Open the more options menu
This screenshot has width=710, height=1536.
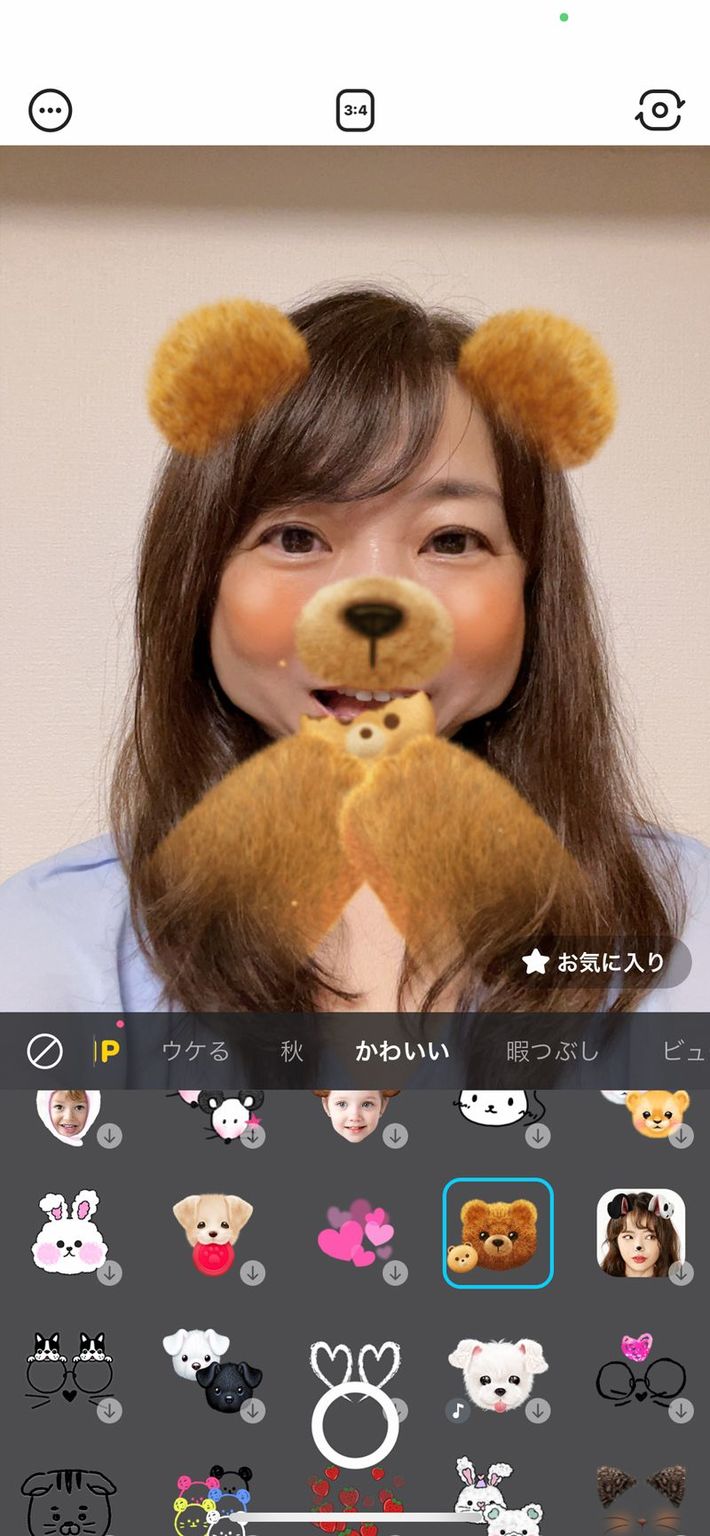pyautogui.click(x=51, y=111)
